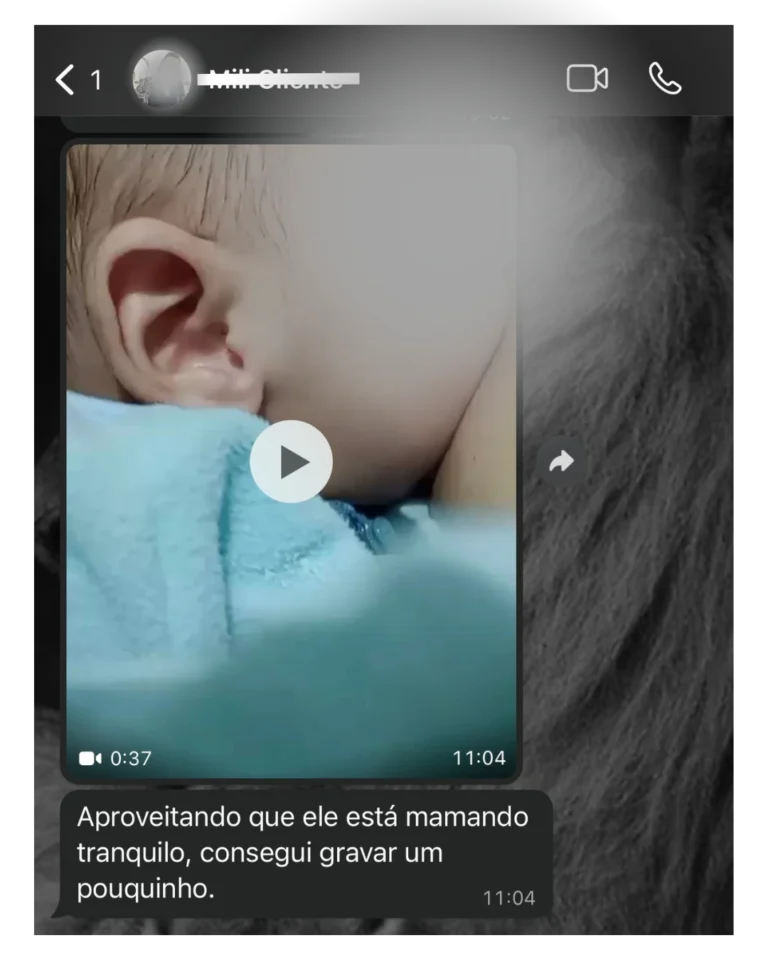The width and height of the screenshot is (768, 960).
Task: Go back to the chat list
Action: [x=66, y=80]
